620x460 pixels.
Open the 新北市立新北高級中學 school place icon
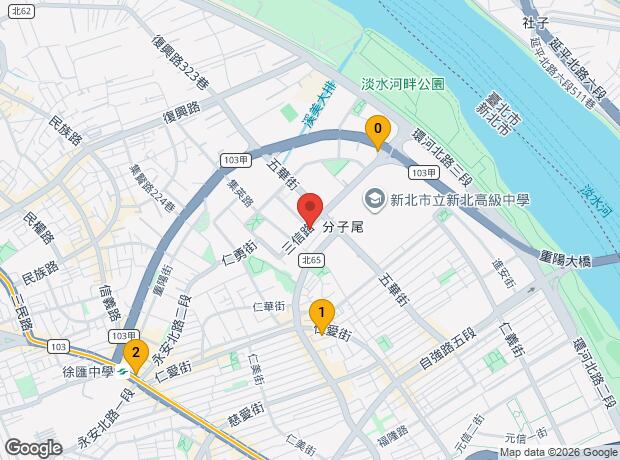374,199
